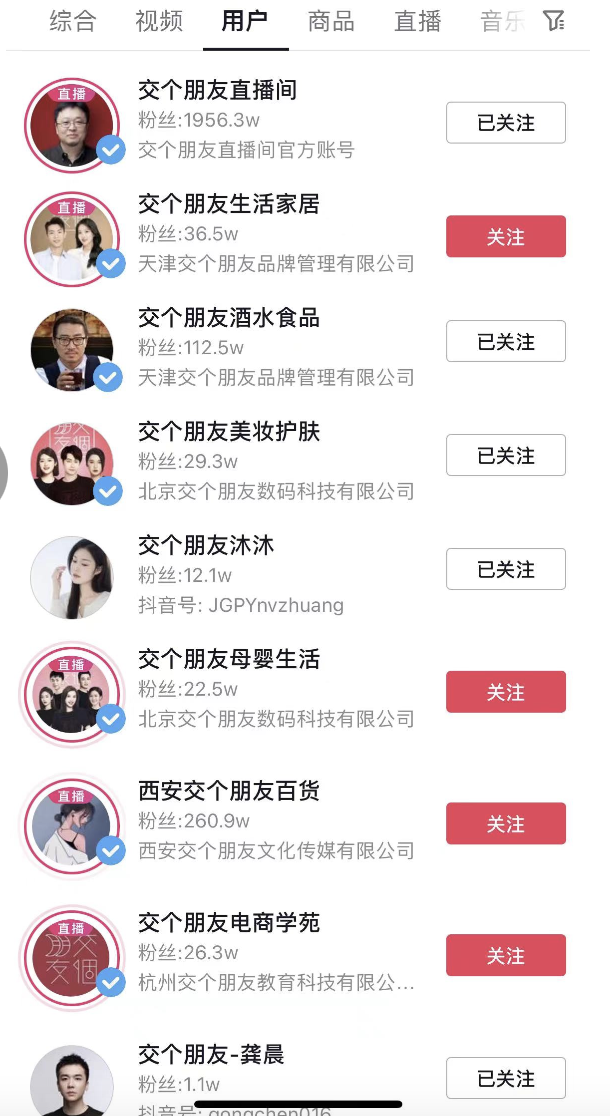The width and height of the screenshot is (610, 1116).
Task: Switch to the 视频 tab
Action: coord(159,22)
